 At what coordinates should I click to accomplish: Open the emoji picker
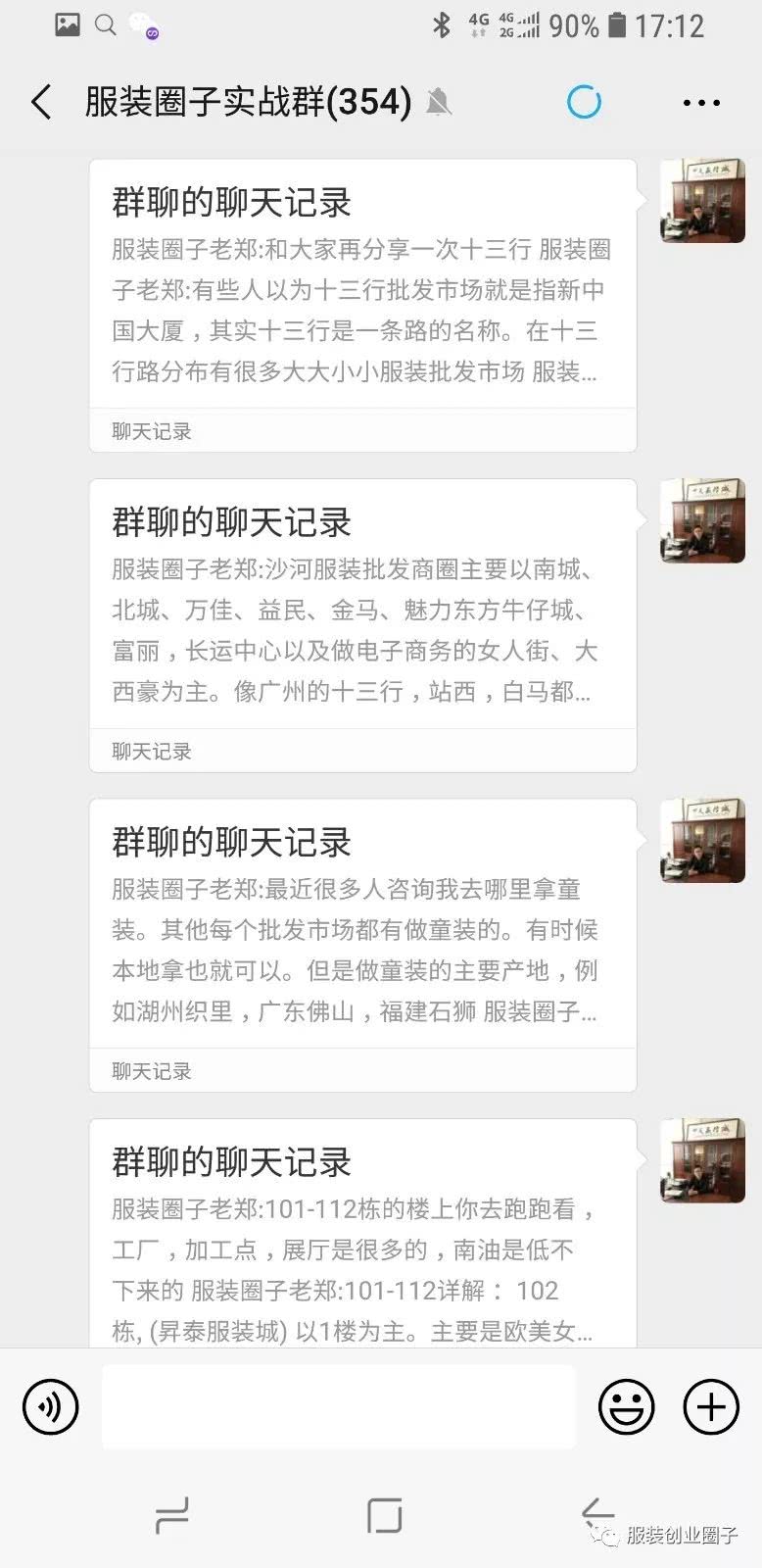pyautogui.click(x=626, y=1407)
